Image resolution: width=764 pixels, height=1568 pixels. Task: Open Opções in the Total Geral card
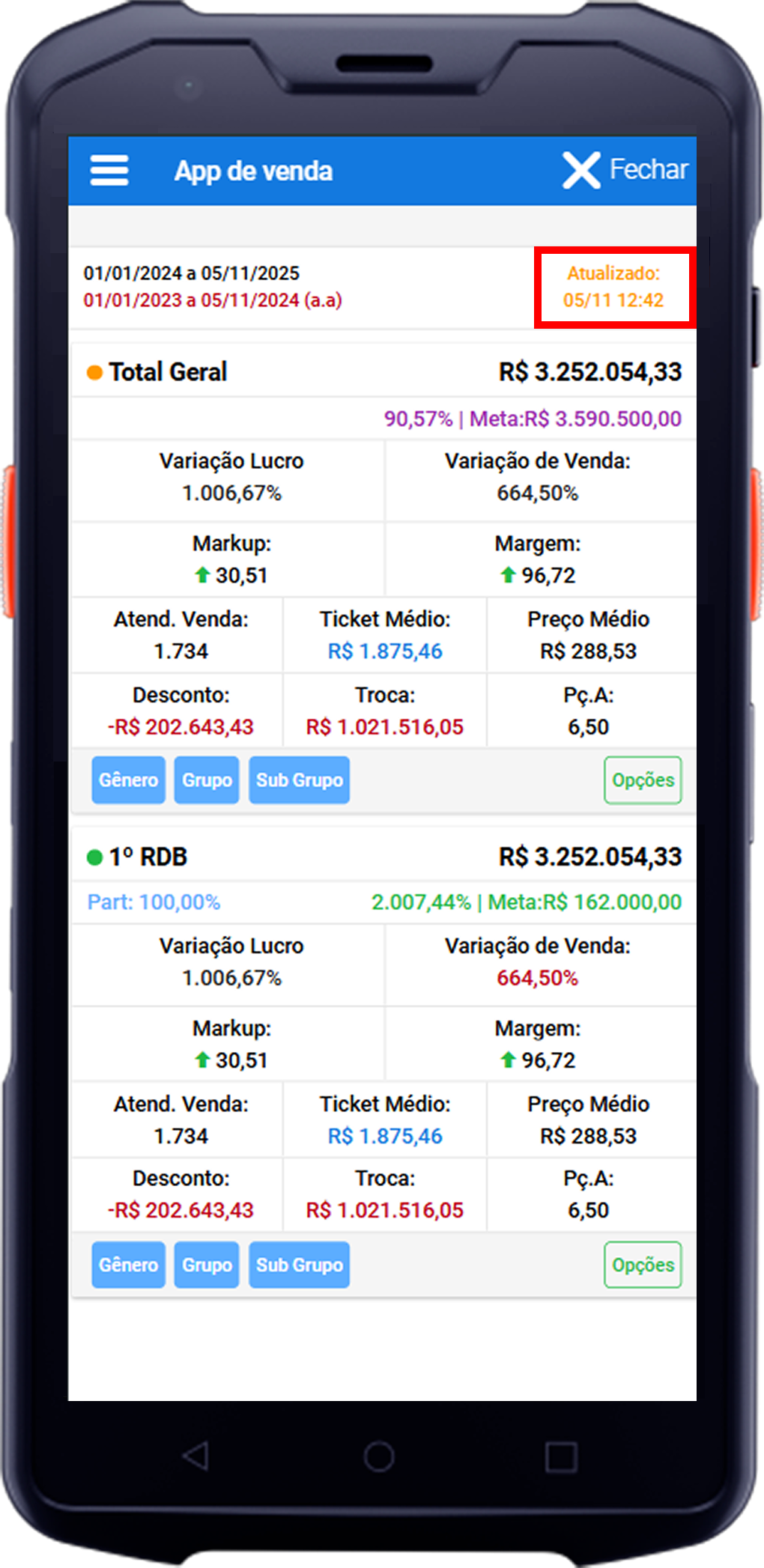coord(643,780)
